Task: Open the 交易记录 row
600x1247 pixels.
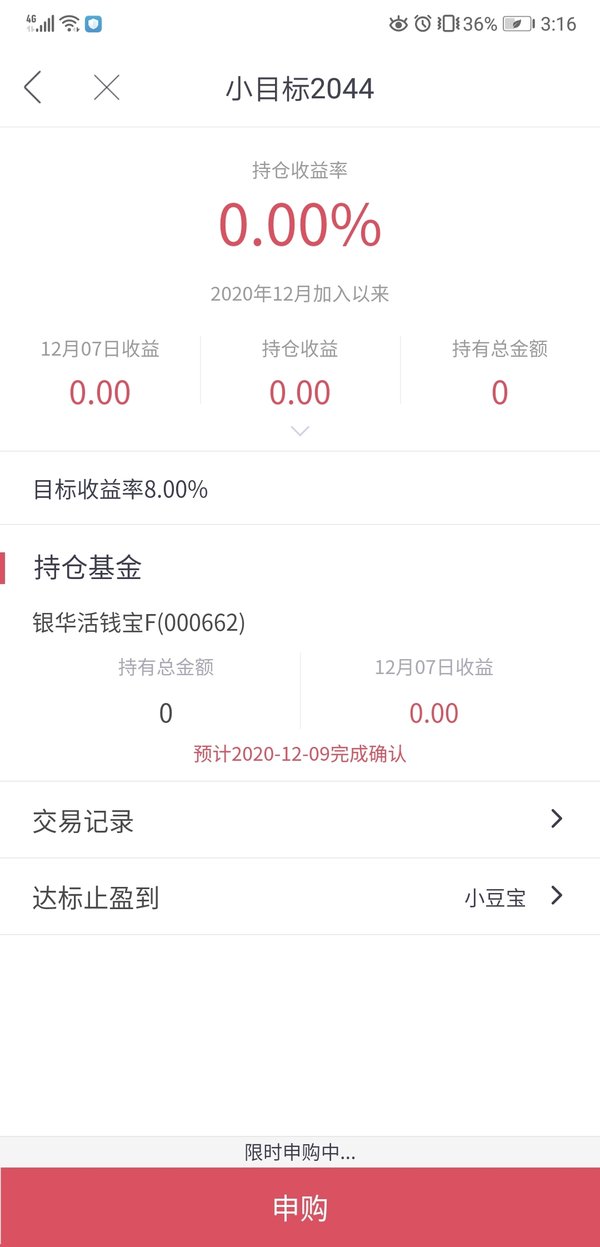Action: coord(300,820)
